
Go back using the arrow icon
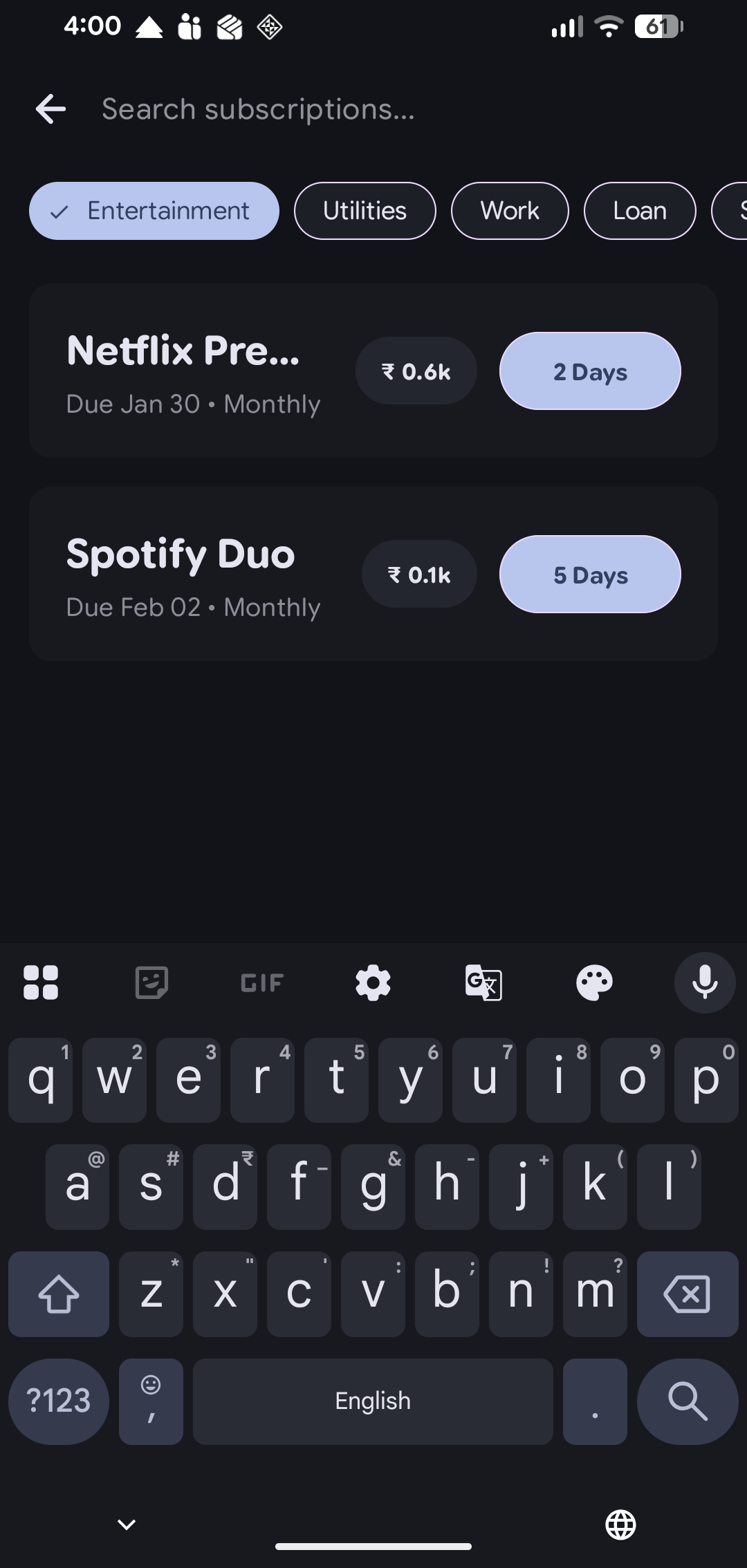pyautogui.click(x=50, y=109)
